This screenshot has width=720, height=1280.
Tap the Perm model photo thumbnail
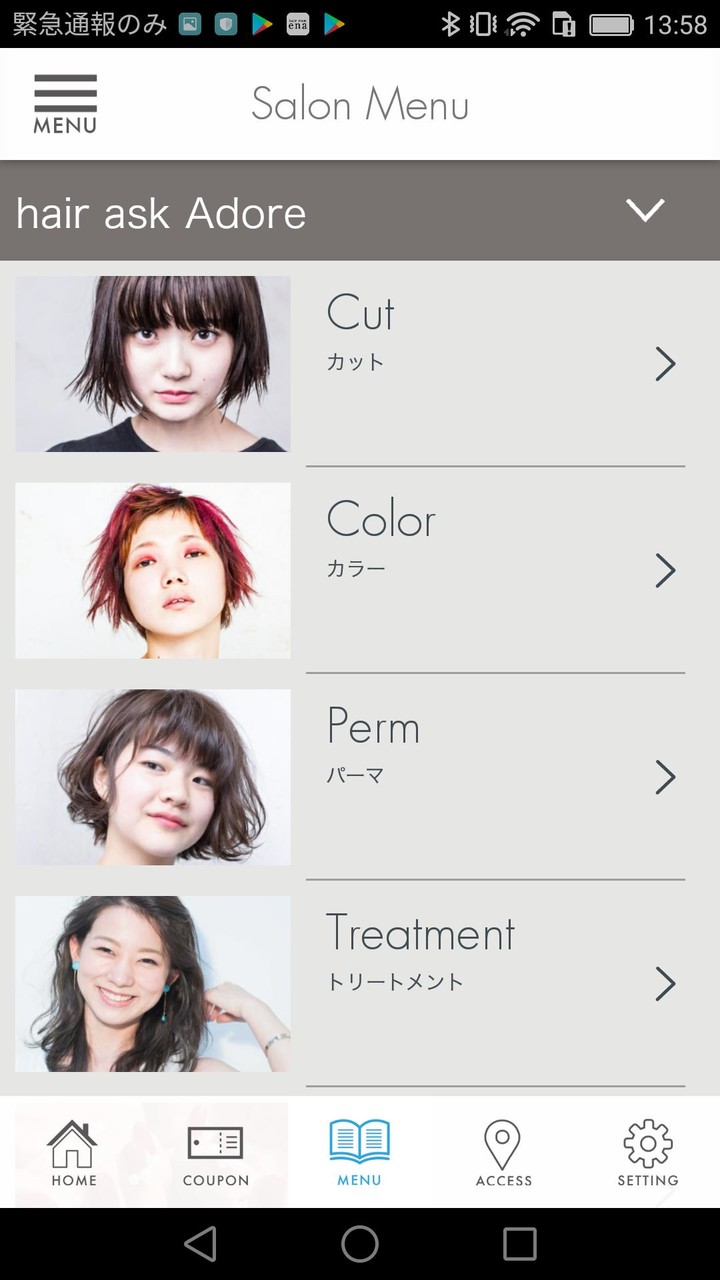pos(152,777)
